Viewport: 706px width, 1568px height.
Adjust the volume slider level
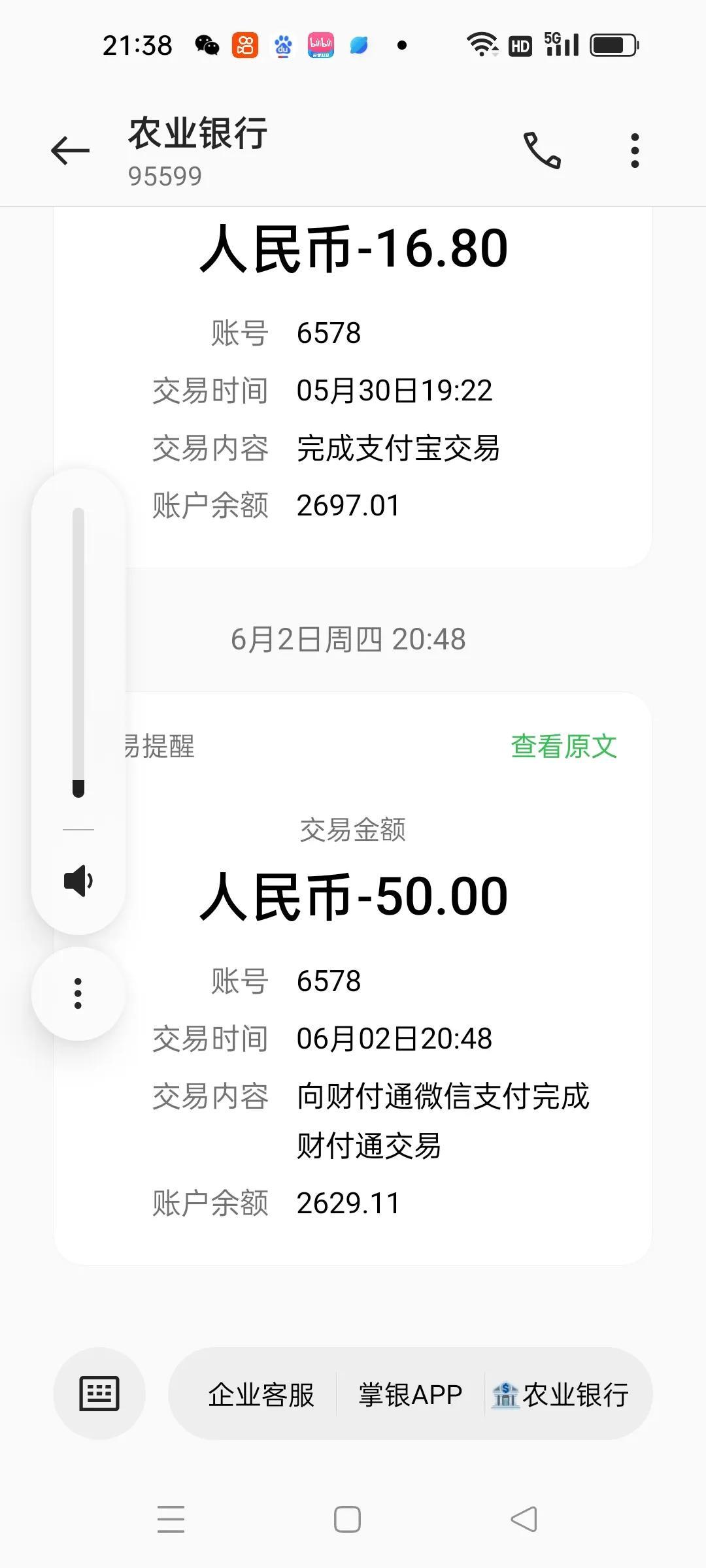(x=78, y=653)
